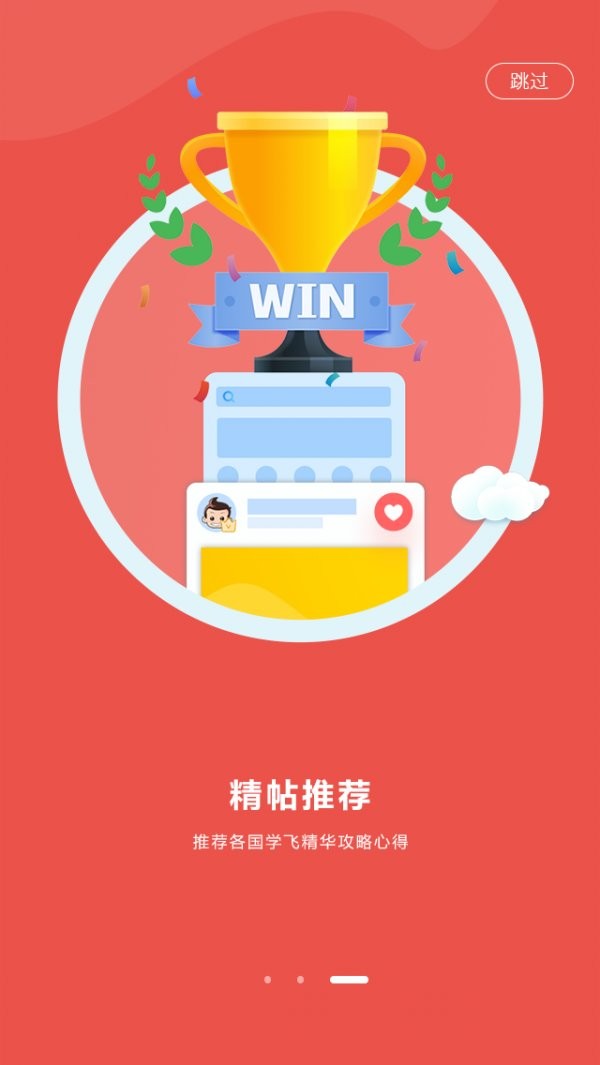This screenshot has height=1065, width=600.
Task: Tap the 跳过 skip button
Action: point(529,81)
